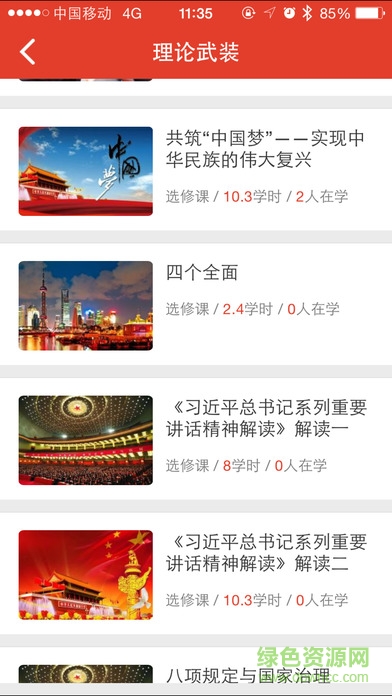Go back using the top-left arrow

pyautogui.click(x=28, y=52)
